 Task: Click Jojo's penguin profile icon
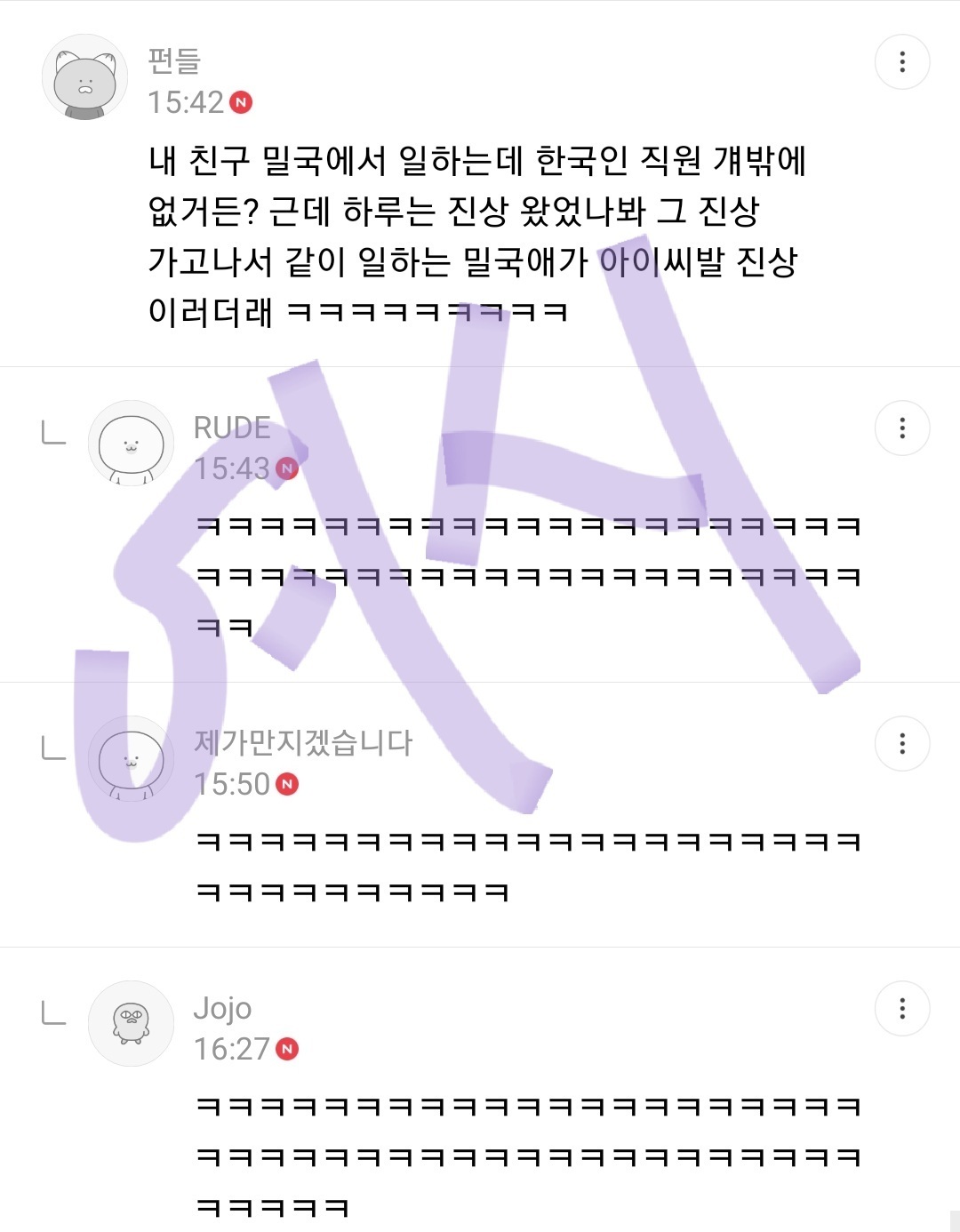131,1023
